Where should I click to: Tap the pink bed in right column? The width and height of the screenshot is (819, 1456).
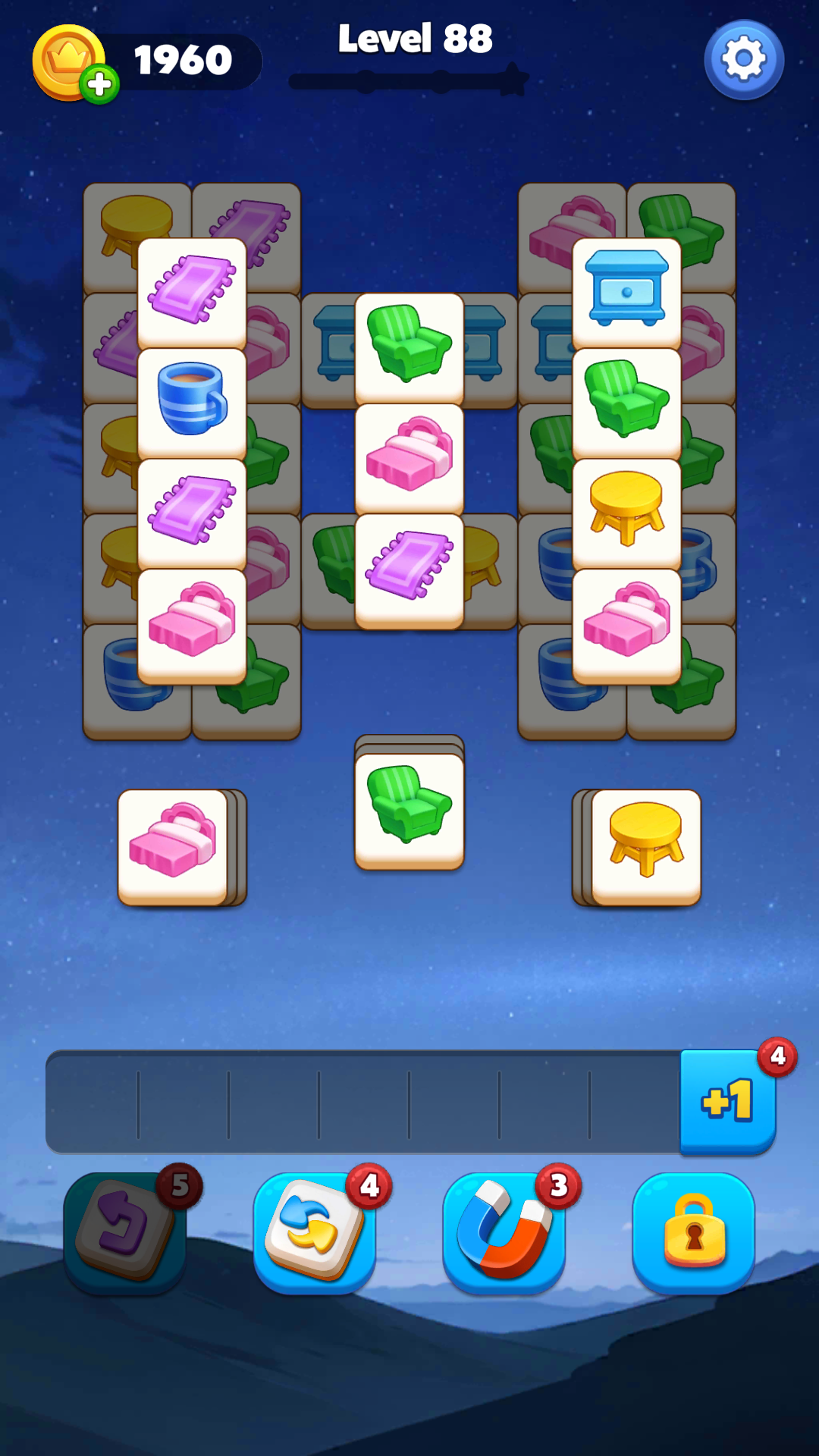pyautogui.click(x=626, y=623)
